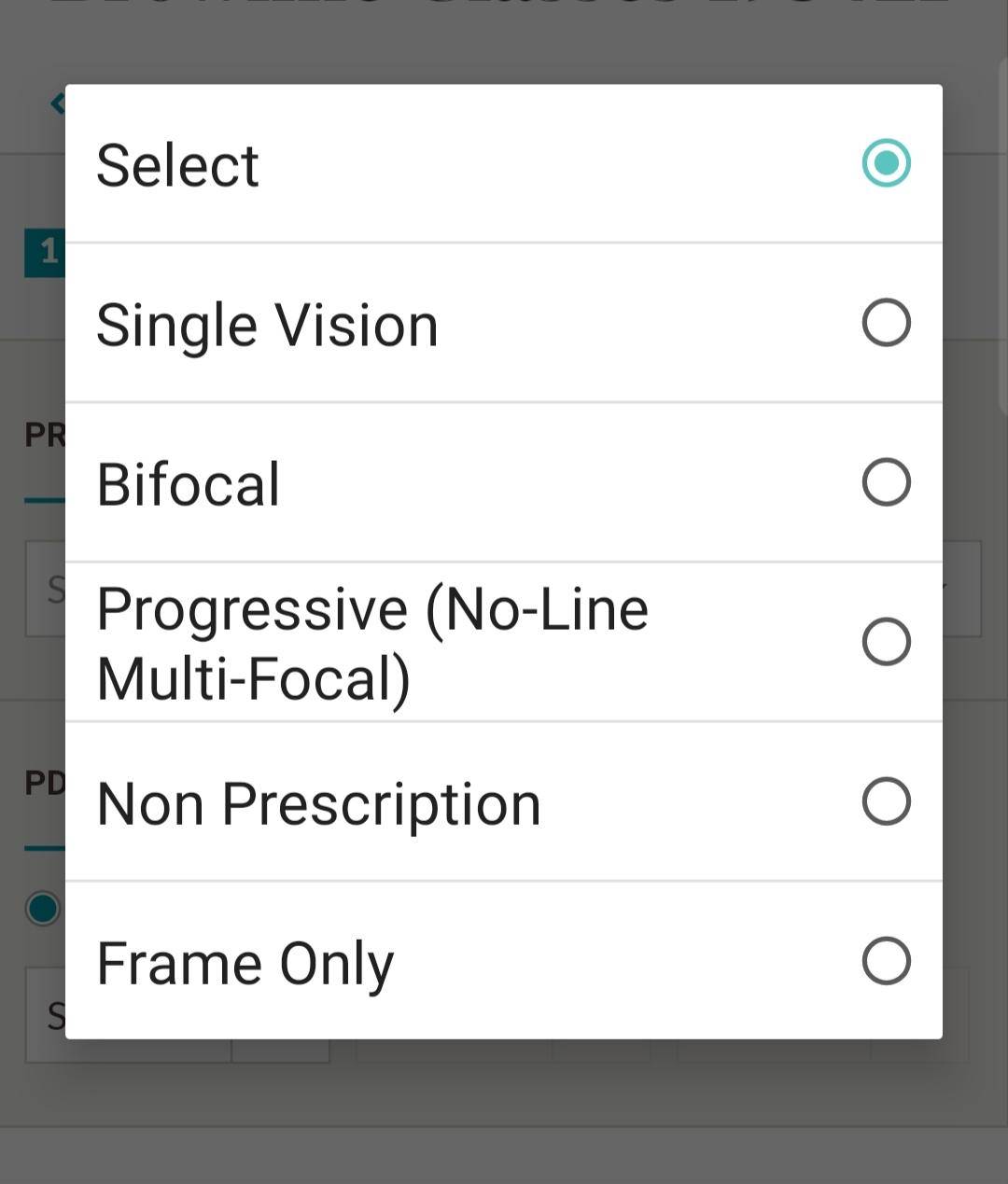Open the prescription Select dropdown field
Viewport: 1008px width, 1184px height.
pyautogui.click(x=42, y=590)
